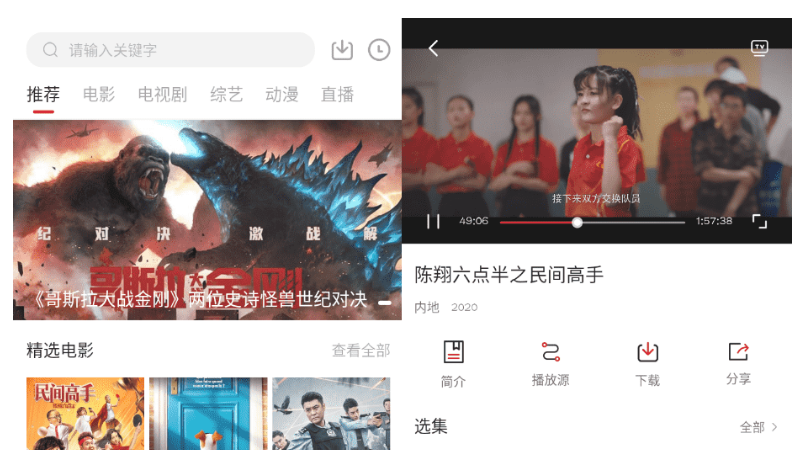Image resolution: width=804 pixels, height=450 pixels.
Task: Open downloads from the top bar
Action: coord(342,50)
